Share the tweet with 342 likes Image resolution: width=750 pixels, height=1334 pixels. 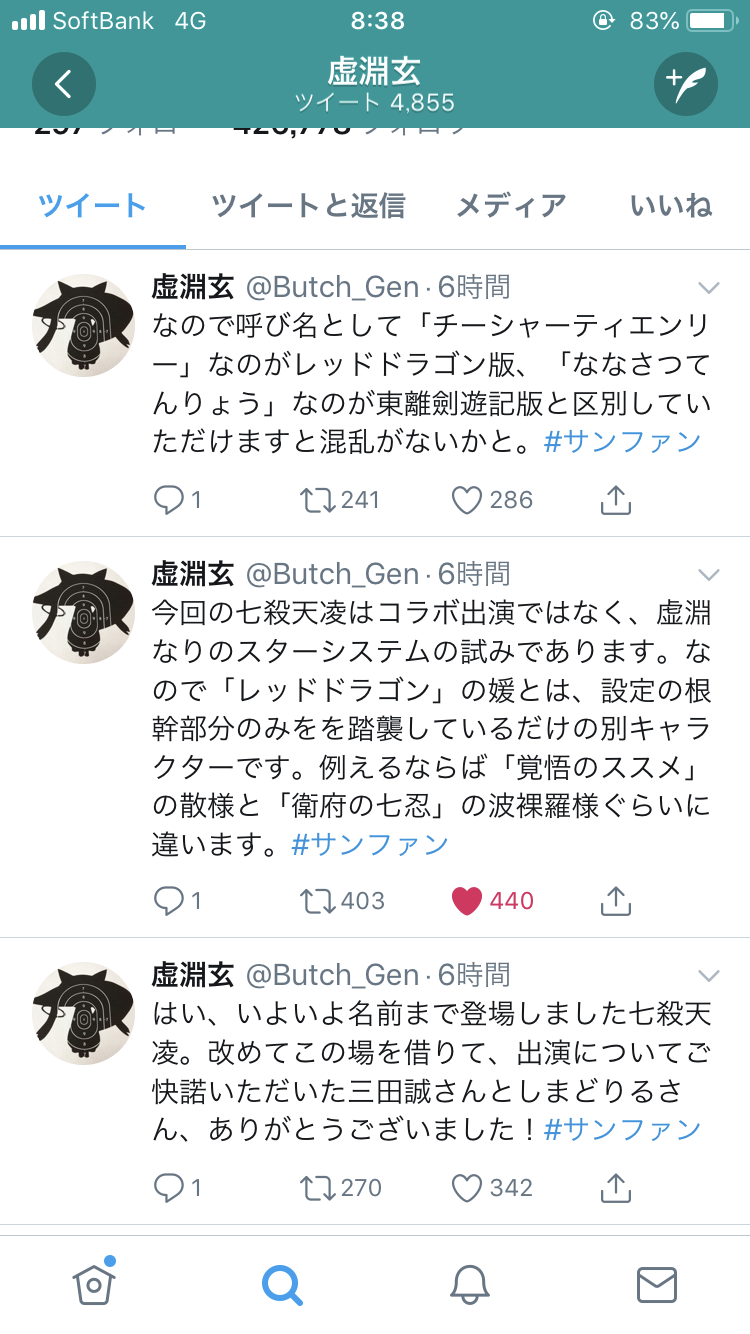(616, 1187)
